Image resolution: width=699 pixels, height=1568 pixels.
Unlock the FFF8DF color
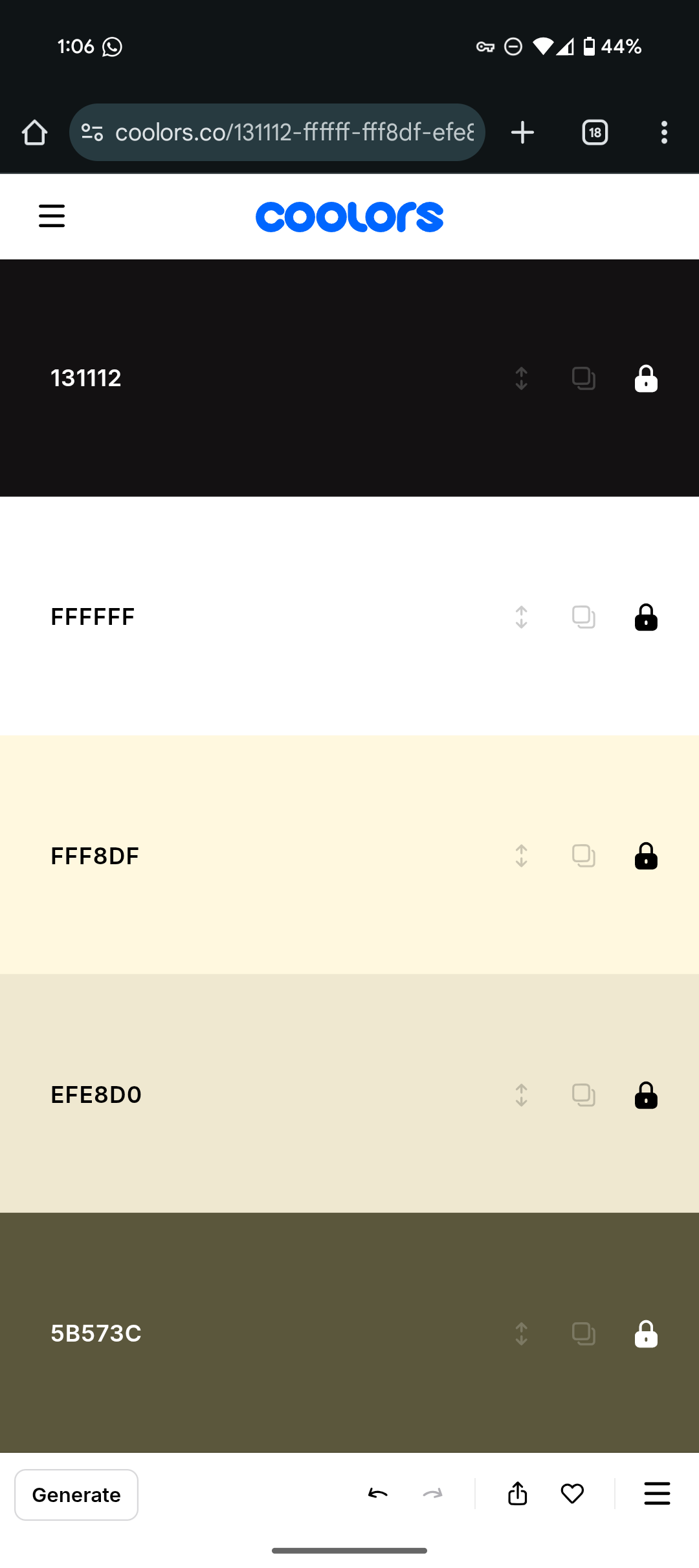pos(646,856)
